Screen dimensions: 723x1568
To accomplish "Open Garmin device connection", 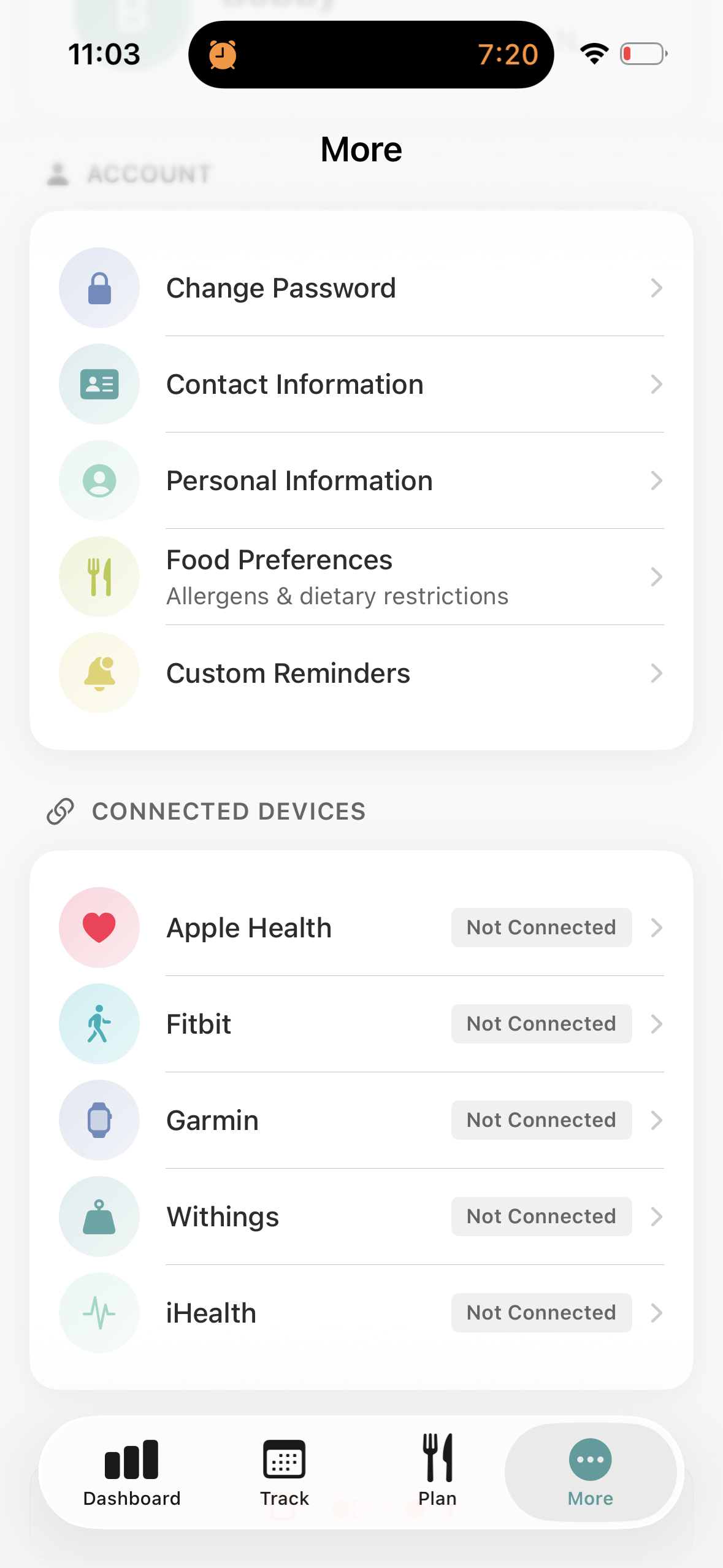I will [x=361, y=1120].
